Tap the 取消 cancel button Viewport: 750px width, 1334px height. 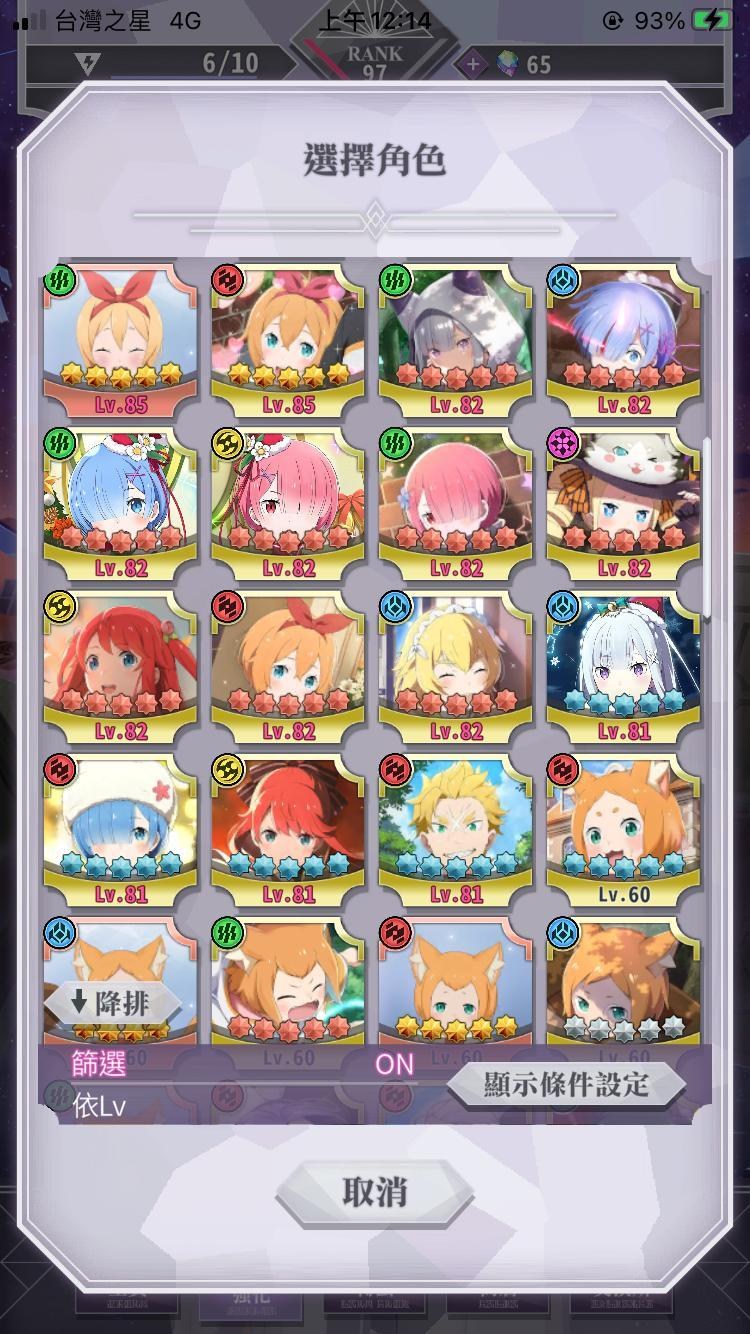tap(375, 1192)
